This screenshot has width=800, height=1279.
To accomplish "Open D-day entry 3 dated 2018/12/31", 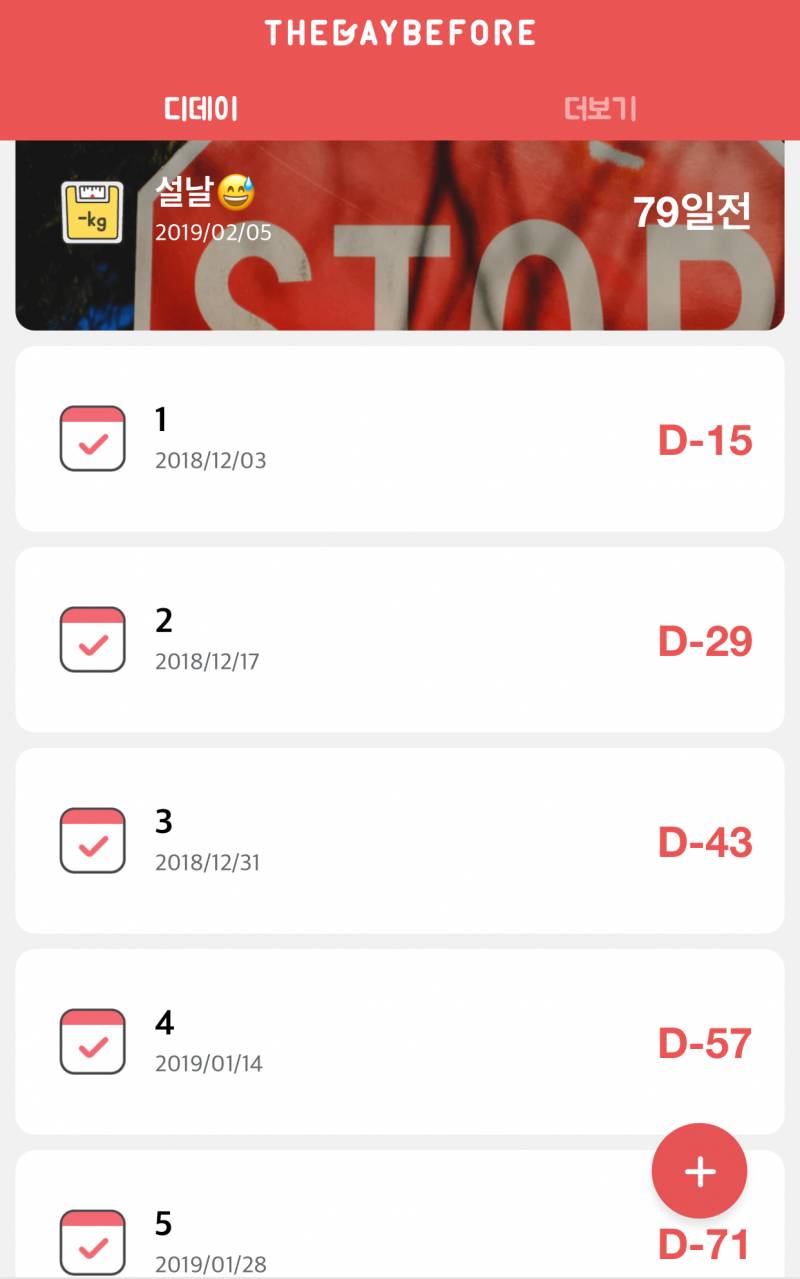I will [x=400, y=841].
